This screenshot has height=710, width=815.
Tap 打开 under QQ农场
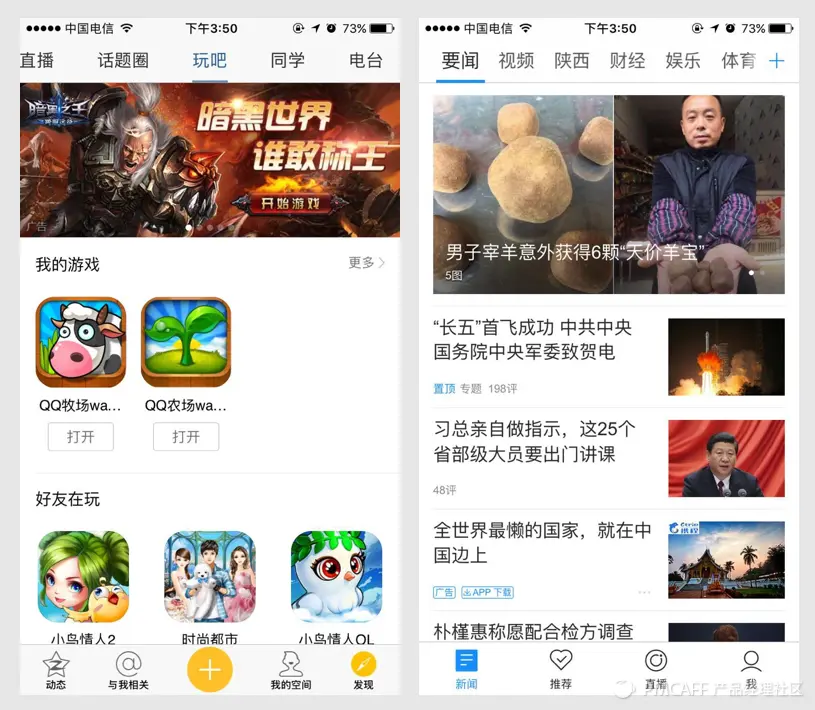tap(186, 437)
